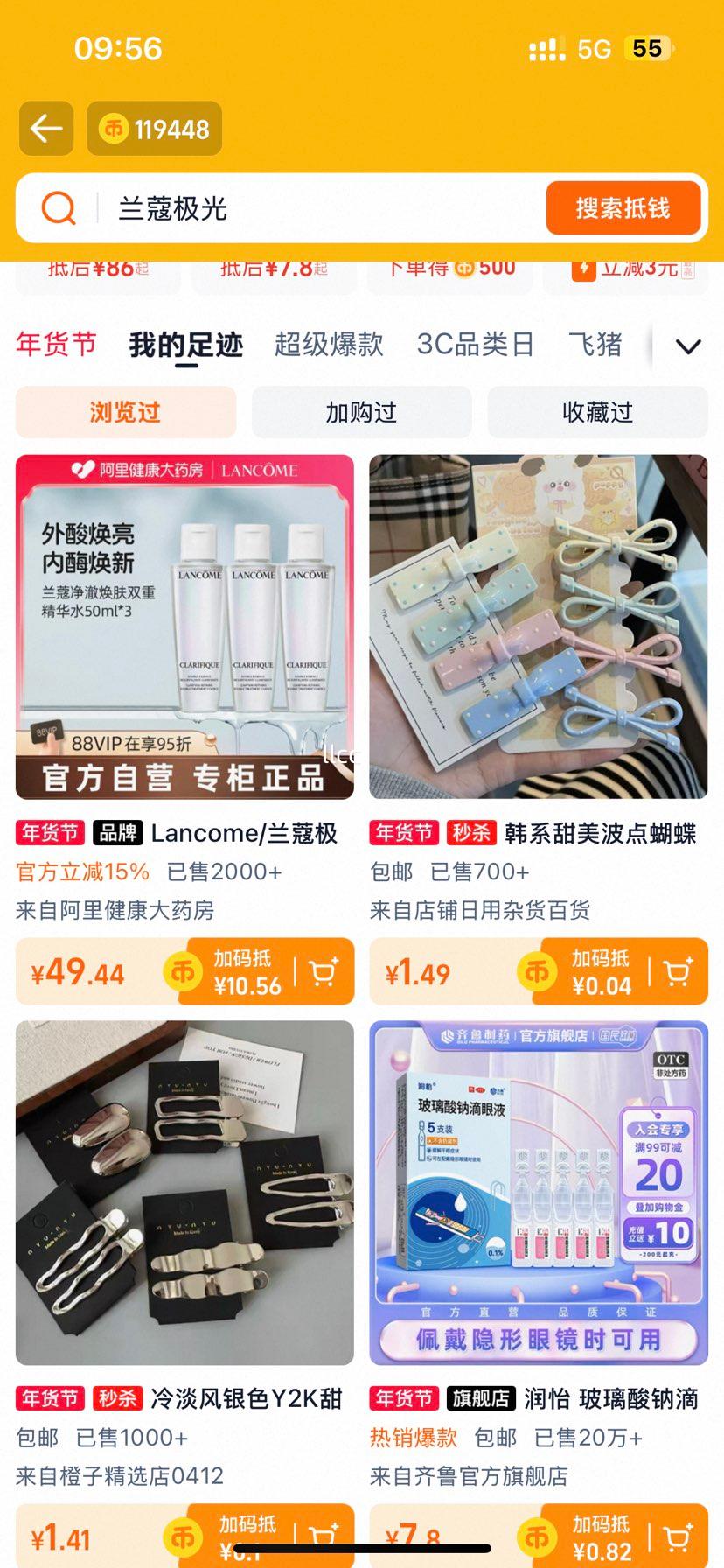Select the 浏览过 filter pill
Image resolution: width=724 pixels, height=1568 pixels.
coord(124,412)
